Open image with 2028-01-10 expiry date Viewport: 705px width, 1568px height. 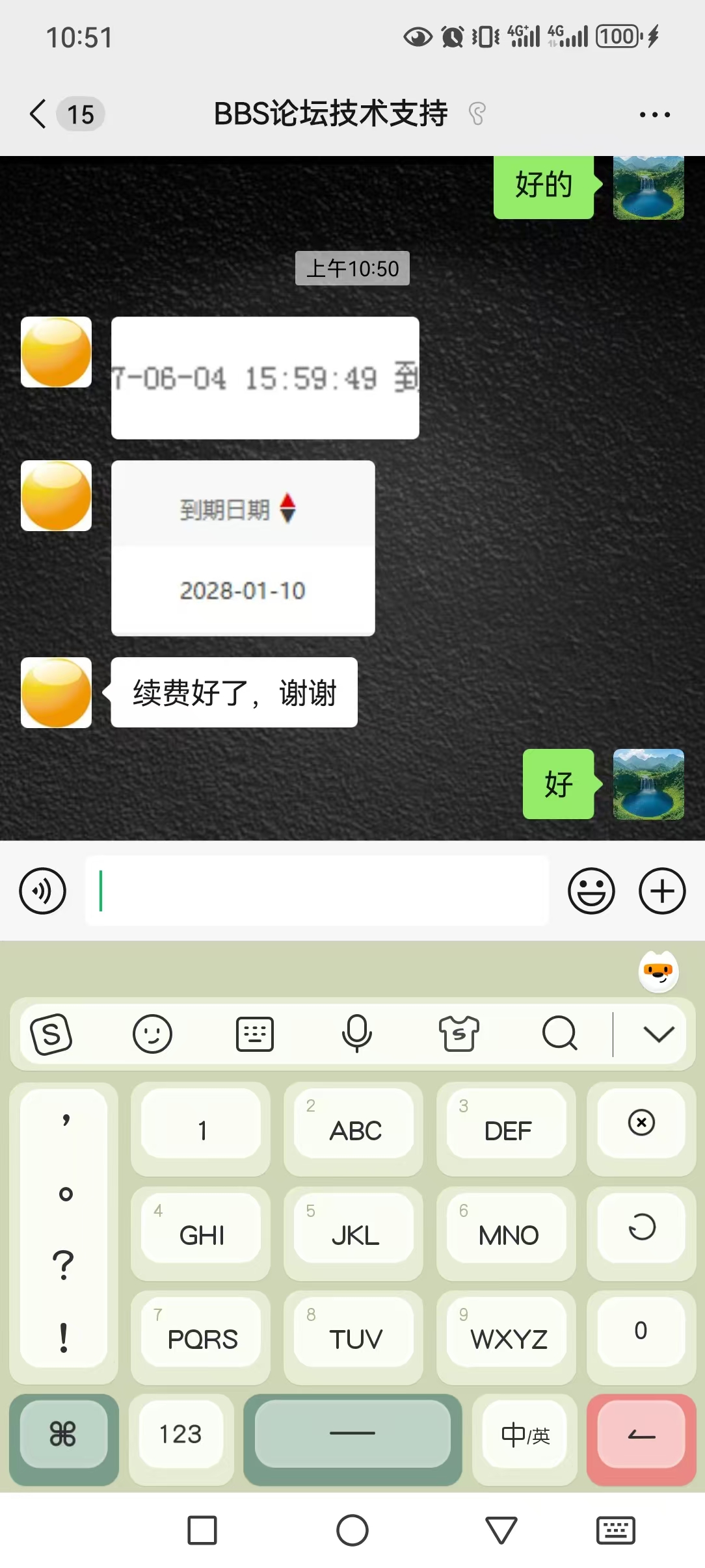tap(243, 548)
